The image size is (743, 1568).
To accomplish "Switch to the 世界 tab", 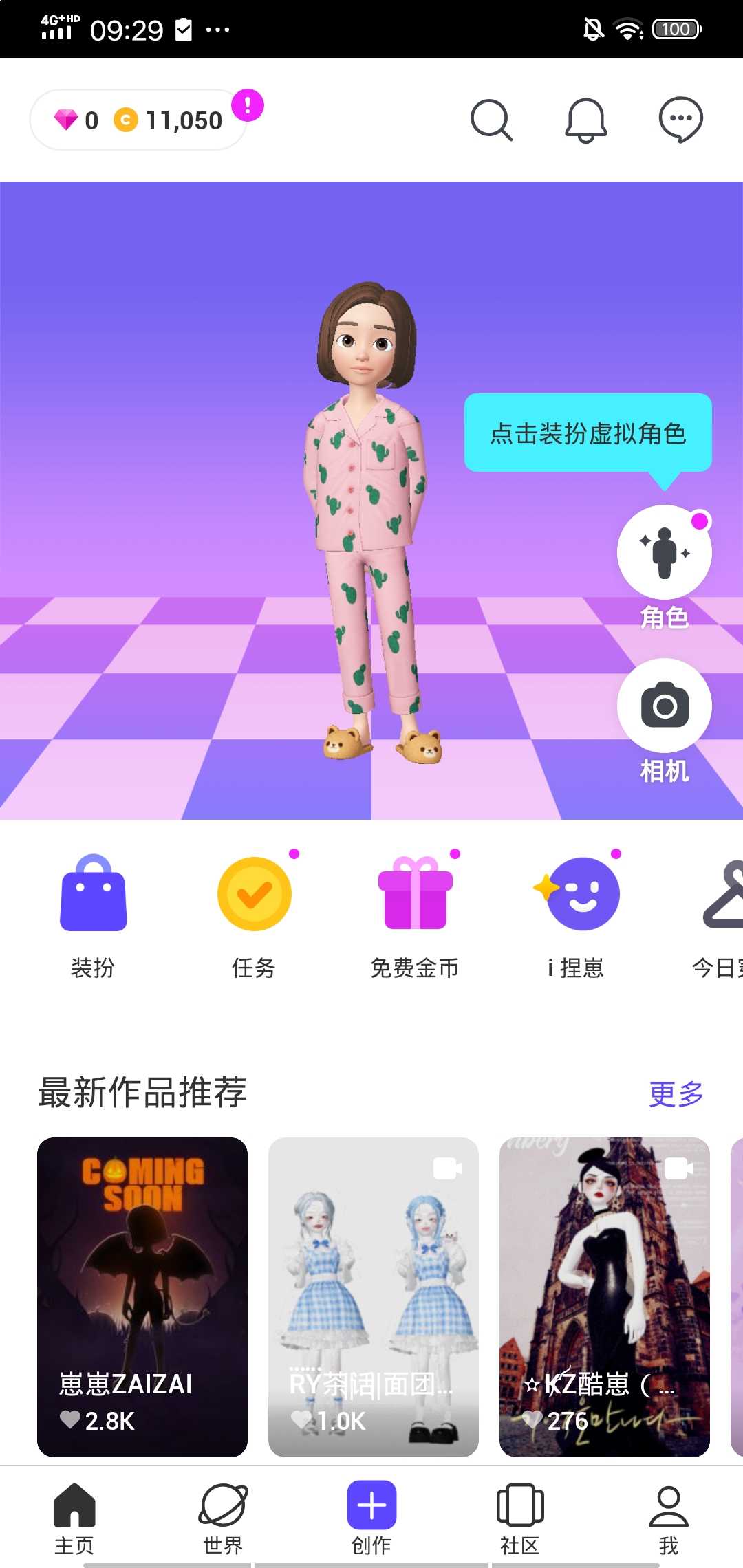I will pyautogui.click(x=223, y=1518).
